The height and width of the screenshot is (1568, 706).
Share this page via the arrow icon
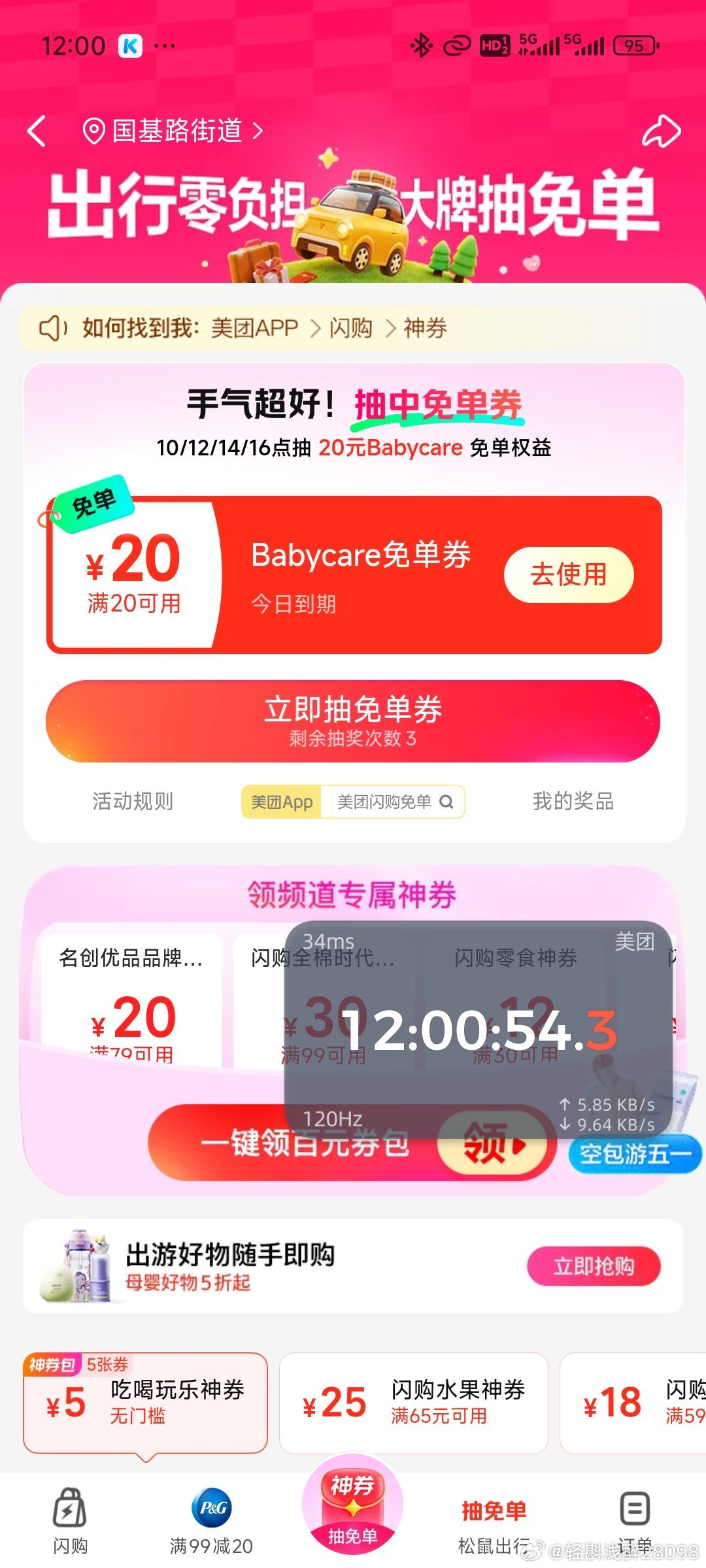(660, 131)
